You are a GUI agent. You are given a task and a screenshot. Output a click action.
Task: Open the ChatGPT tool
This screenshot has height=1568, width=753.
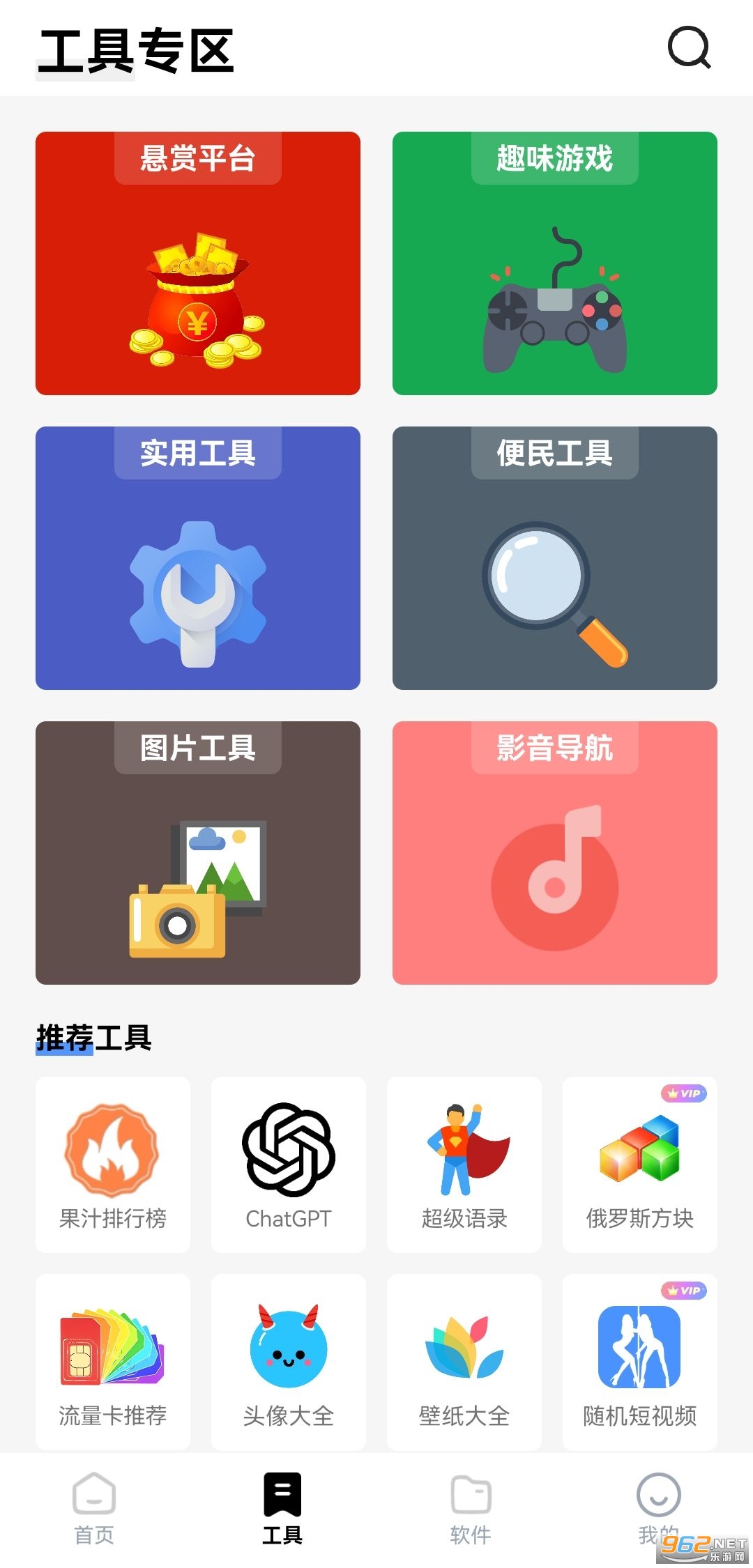pyautogui.click(x=289, y=1165)
